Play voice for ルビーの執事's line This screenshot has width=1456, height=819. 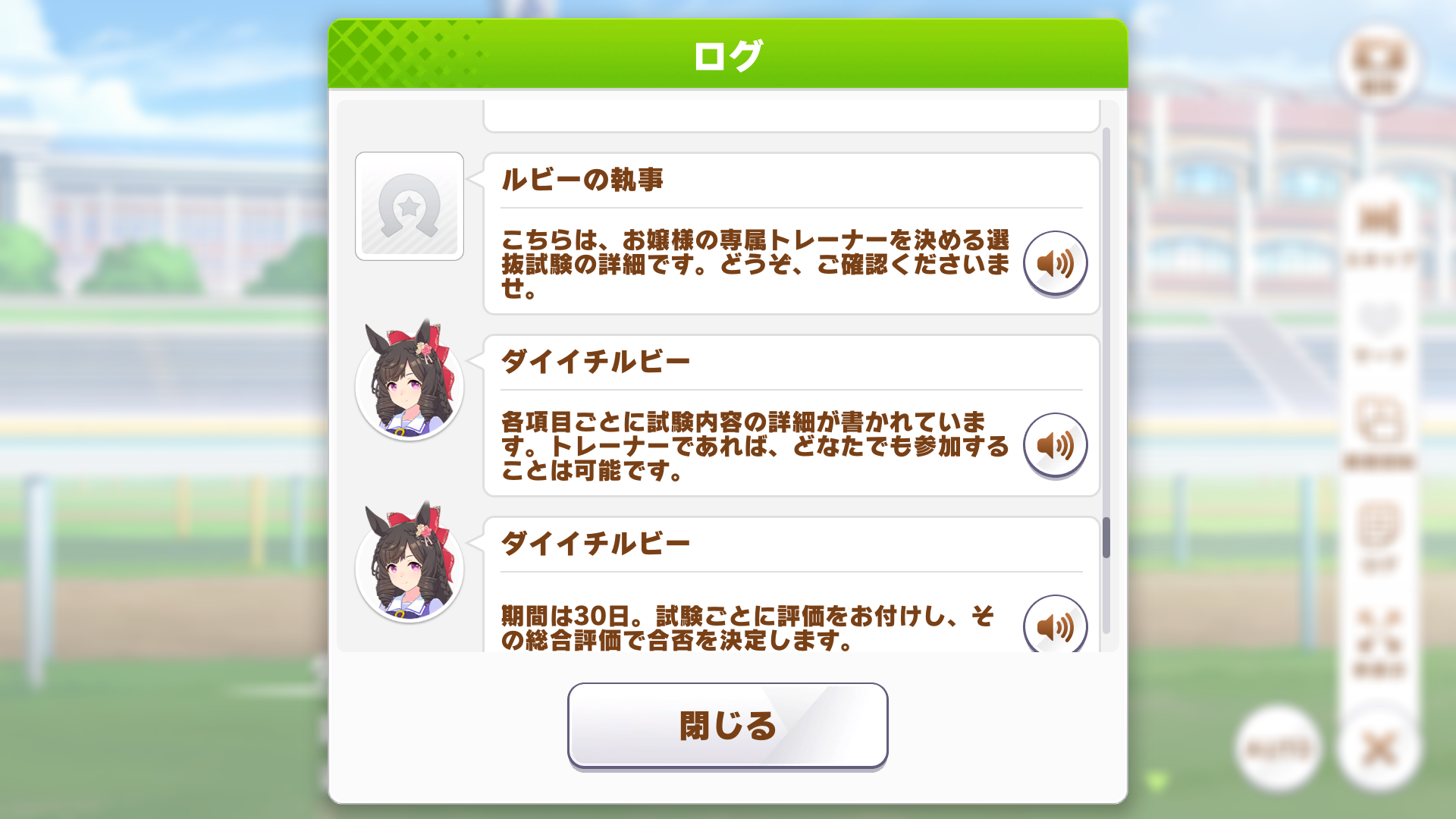click(x=1055, y=263)
